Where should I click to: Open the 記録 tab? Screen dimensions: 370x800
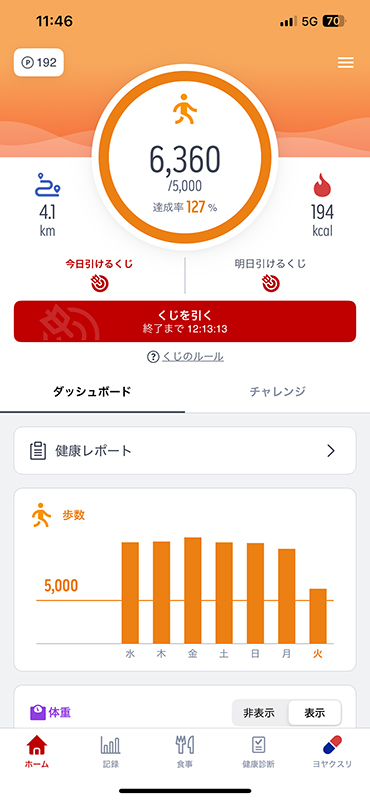111,753
